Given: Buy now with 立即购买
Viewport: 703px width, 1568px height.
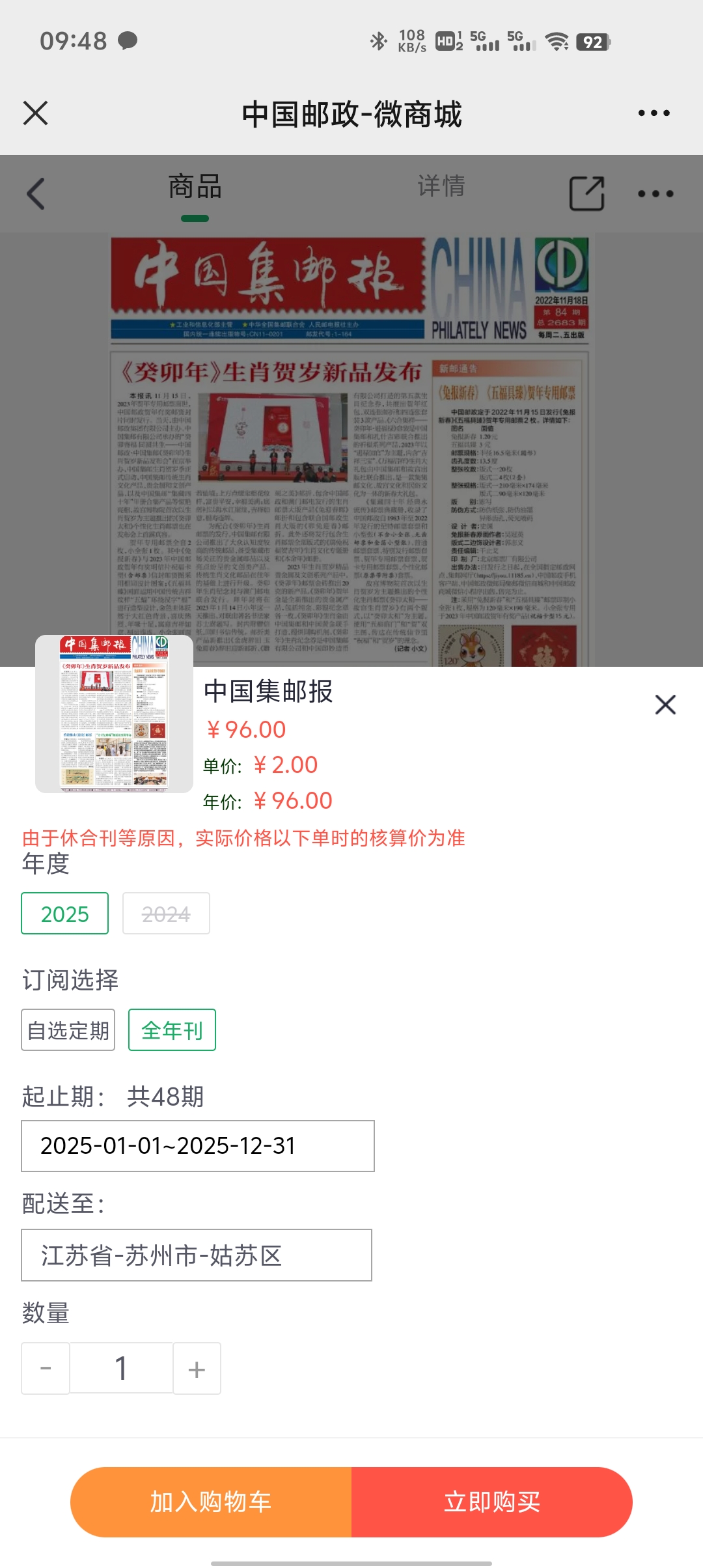Looking at the screenshot, I should click(492, 1502).
